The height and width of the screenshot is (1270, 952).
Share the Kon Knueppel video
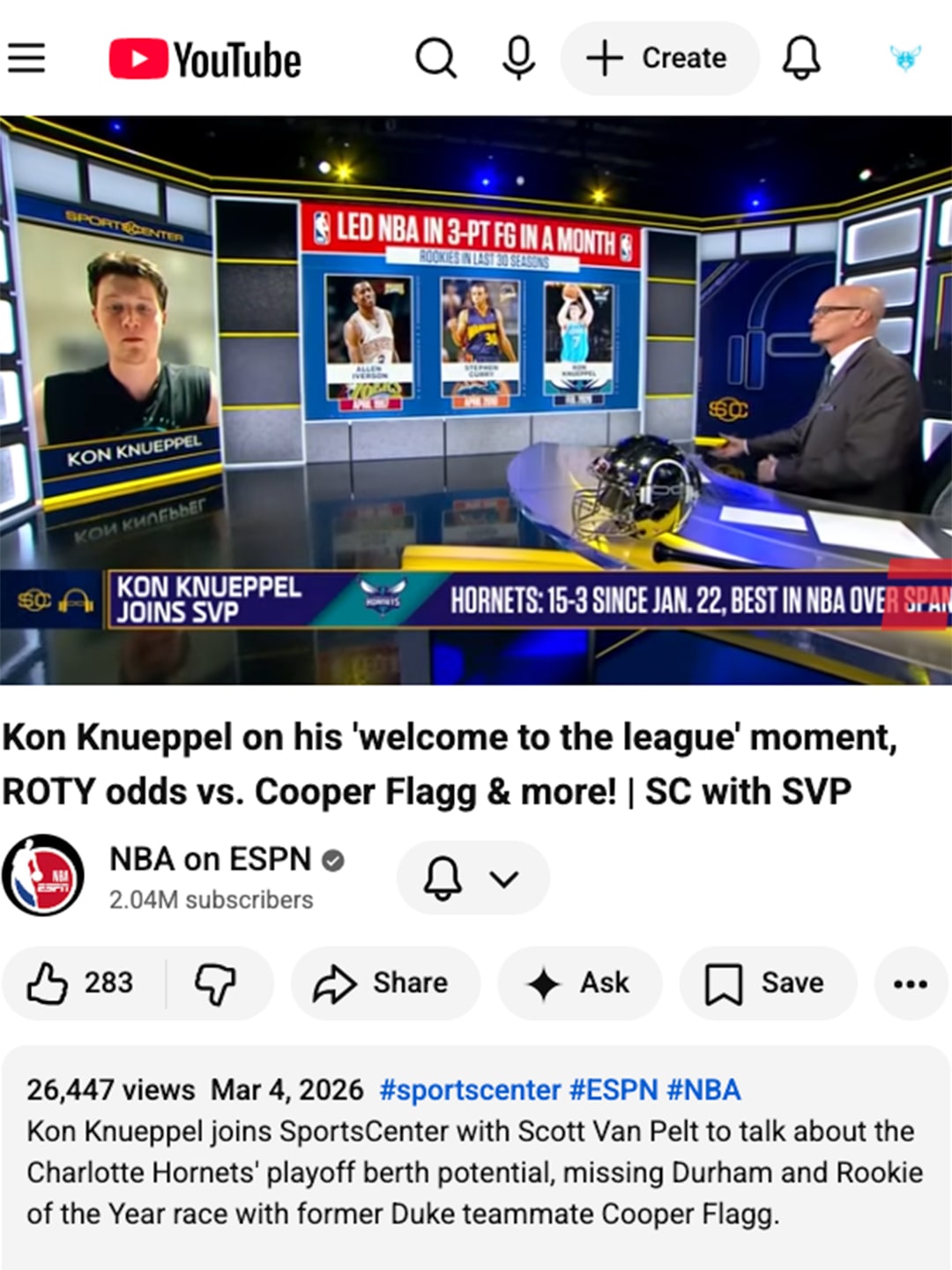(384, 982)
